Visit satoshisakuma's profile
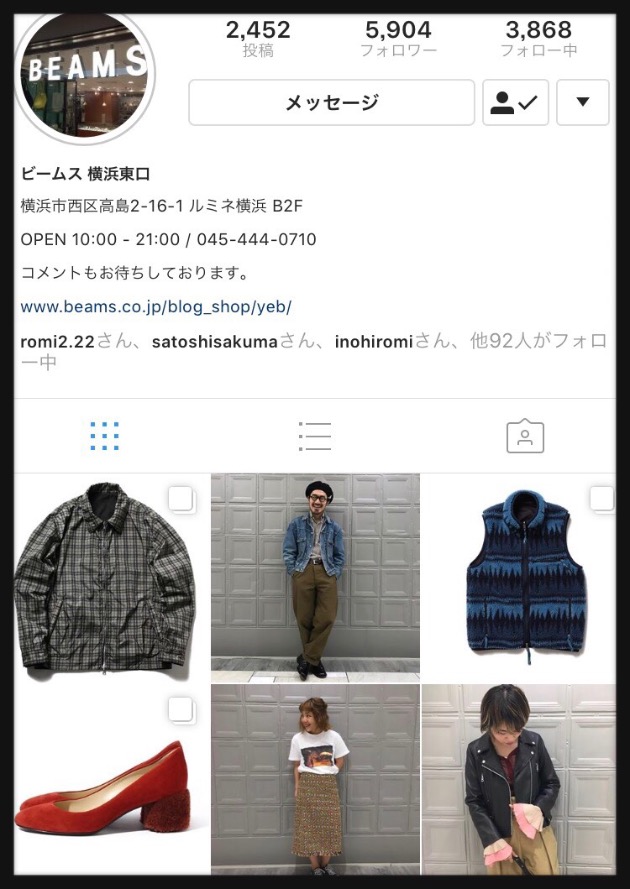The width and height of the screenshot is (630, 889). pyautogui.click(x=214, y=342)
